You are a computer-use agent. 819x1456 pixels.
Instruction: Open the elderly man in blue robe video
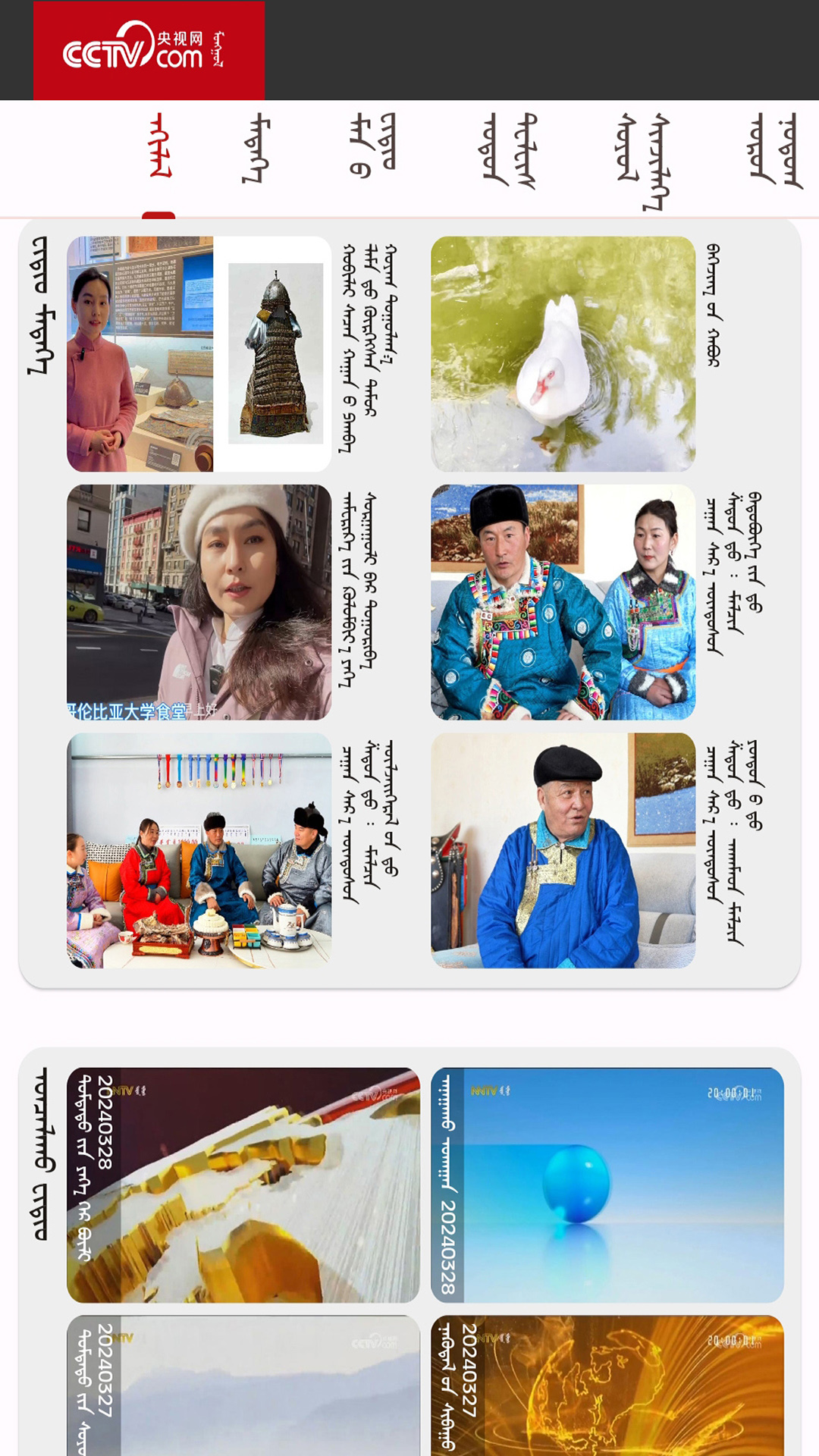coord(563,850)
